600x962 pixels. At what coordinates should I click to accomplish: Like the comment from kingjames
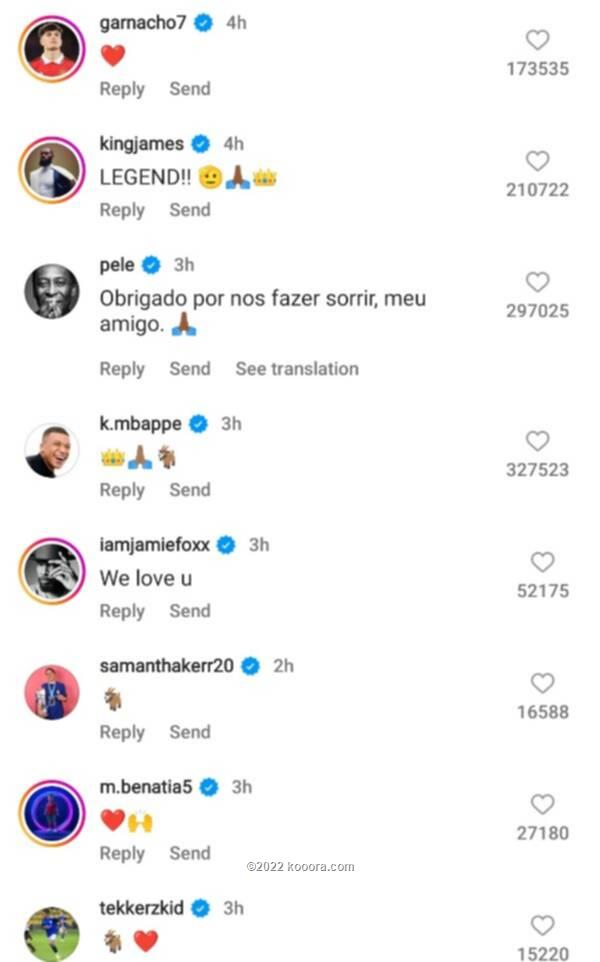point(537,161)
